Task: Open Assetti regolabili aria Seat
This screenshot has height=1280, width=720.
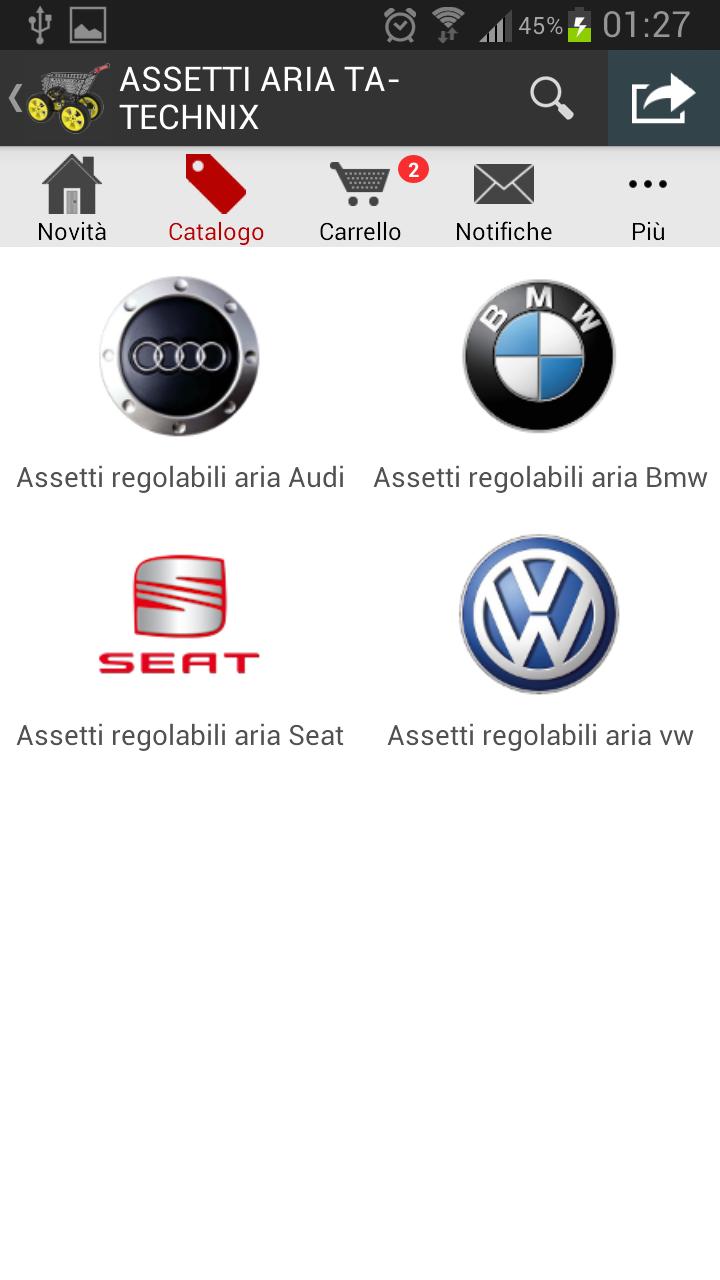Action: pos(180,640)
